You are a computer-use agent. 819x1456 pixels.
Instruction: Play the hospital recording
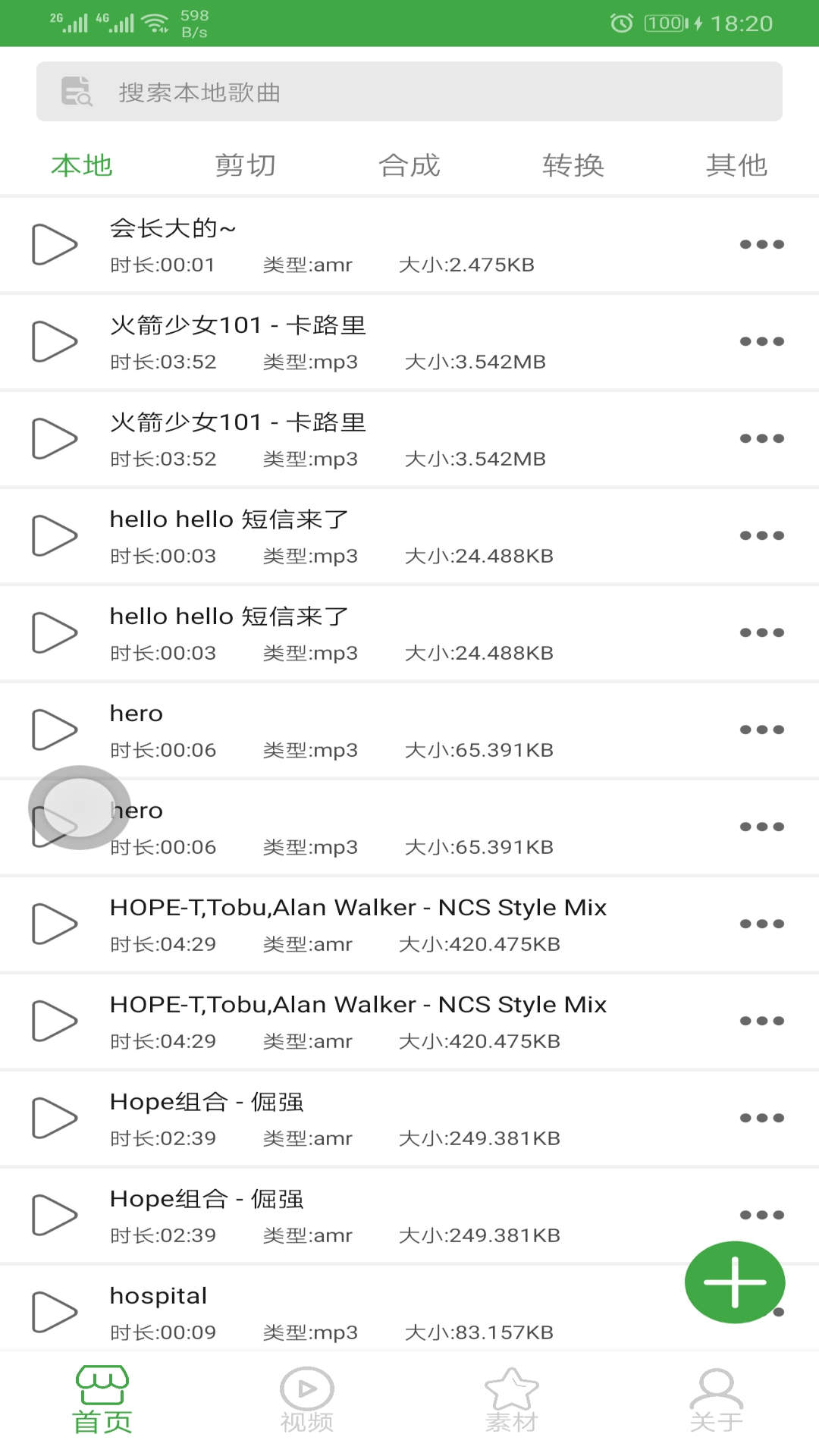click(55, 1312)
